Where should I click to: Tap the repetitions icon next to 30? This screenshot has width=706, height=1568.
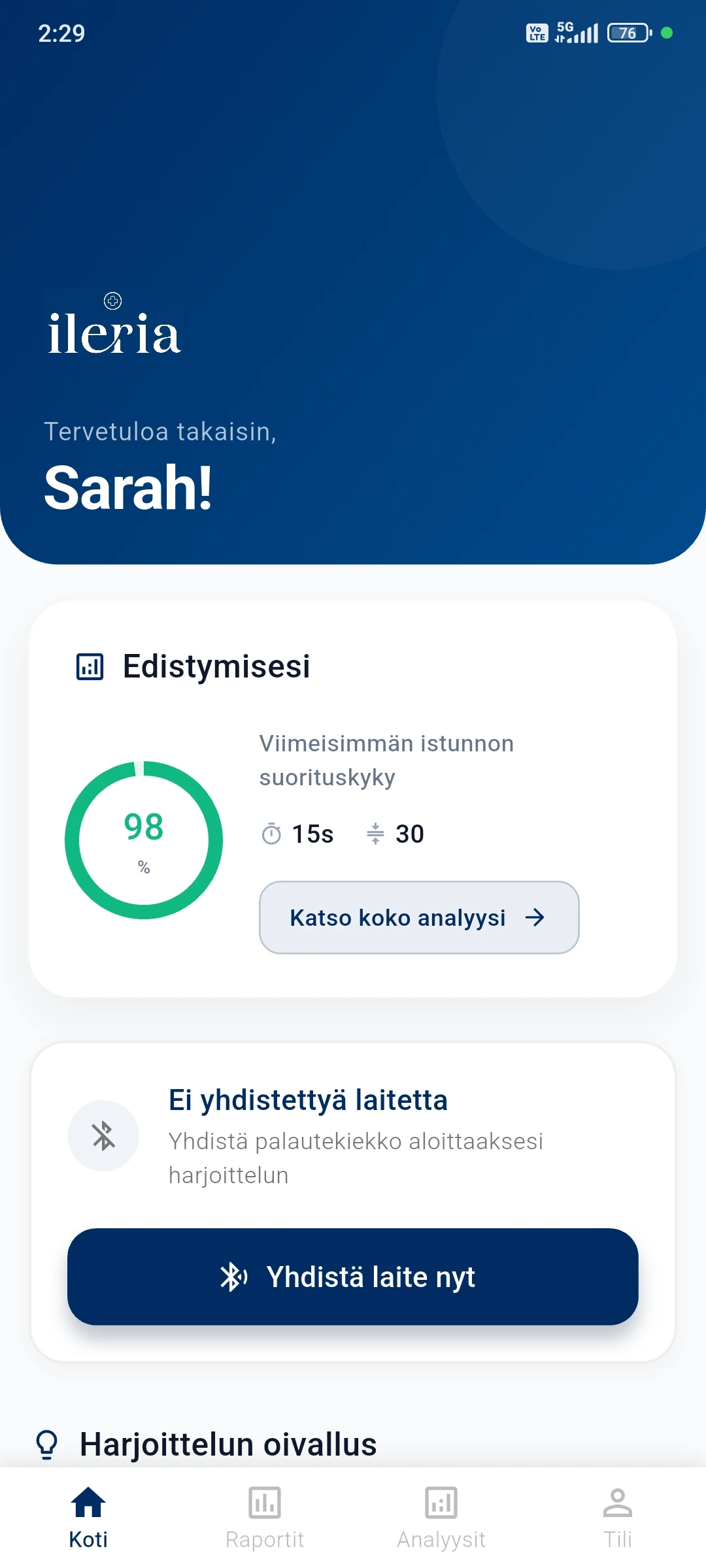tap(376, 833)
